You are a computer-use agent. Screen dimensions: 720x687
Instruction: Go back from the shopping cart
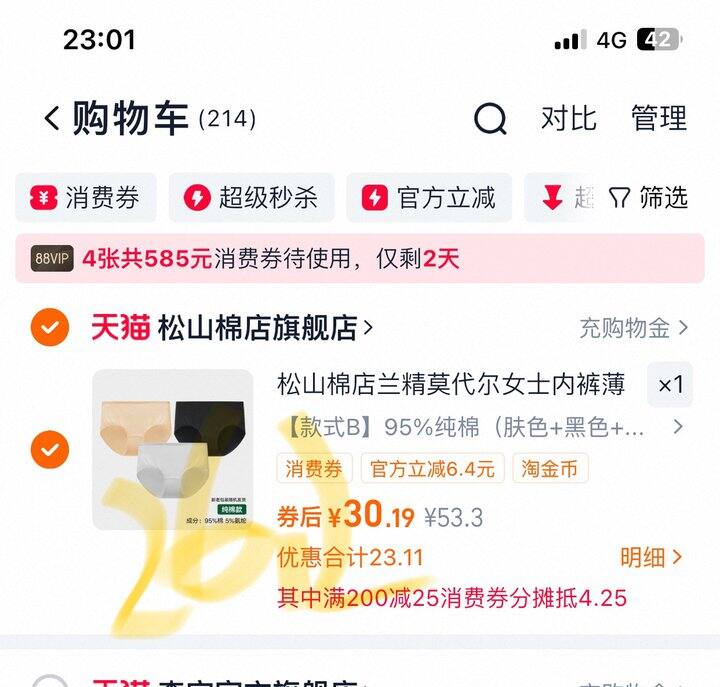(52, 118)
